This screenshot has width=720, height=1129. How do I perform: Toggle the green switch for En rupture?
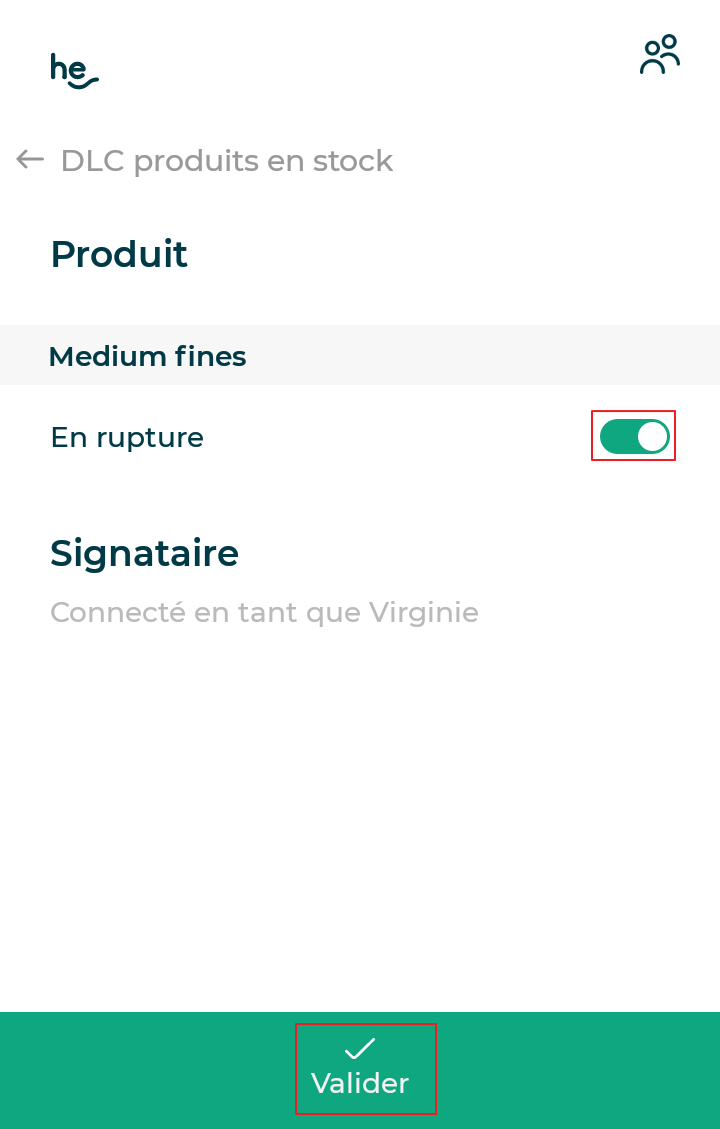[633, 435]
